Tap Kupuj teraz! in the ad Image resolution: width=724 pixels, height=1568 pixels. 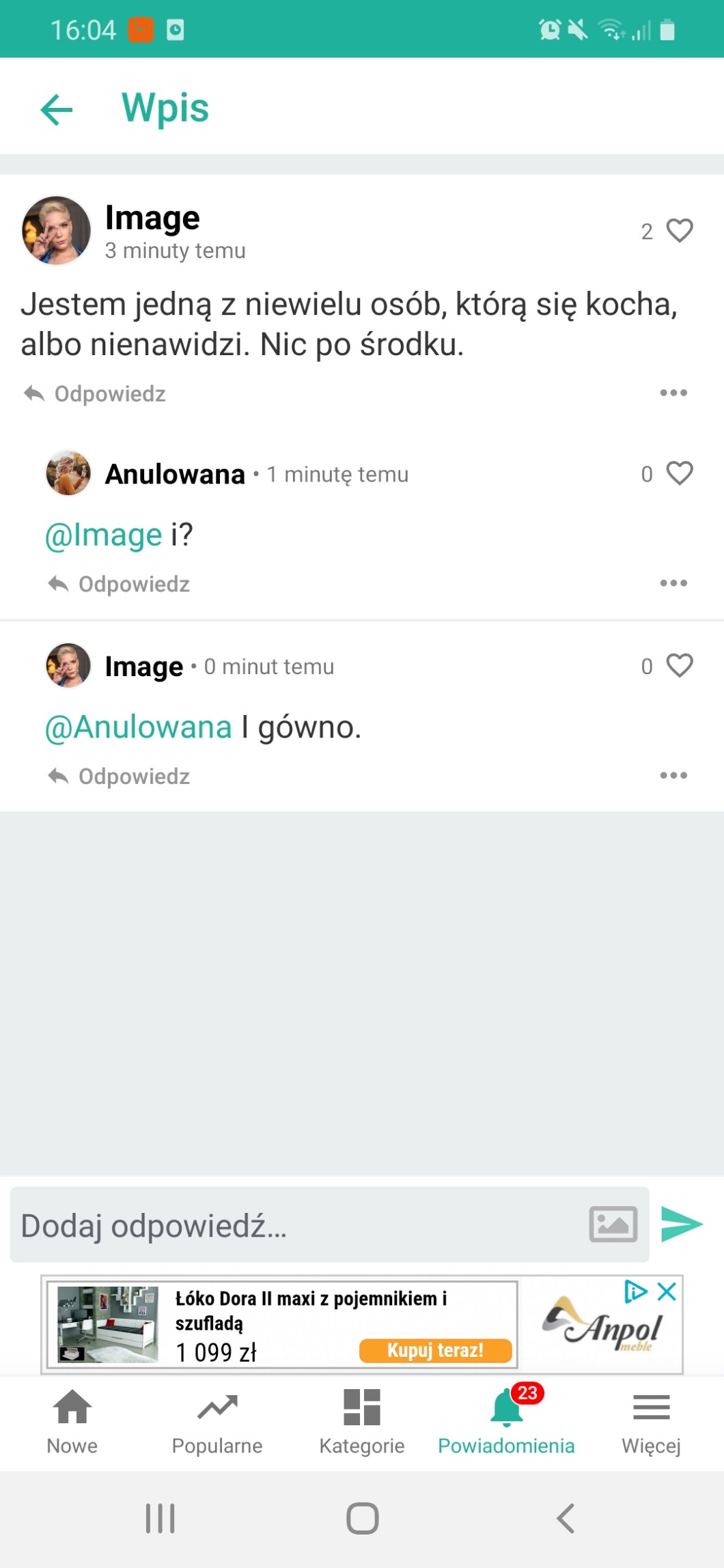[x=435, y=1350]
